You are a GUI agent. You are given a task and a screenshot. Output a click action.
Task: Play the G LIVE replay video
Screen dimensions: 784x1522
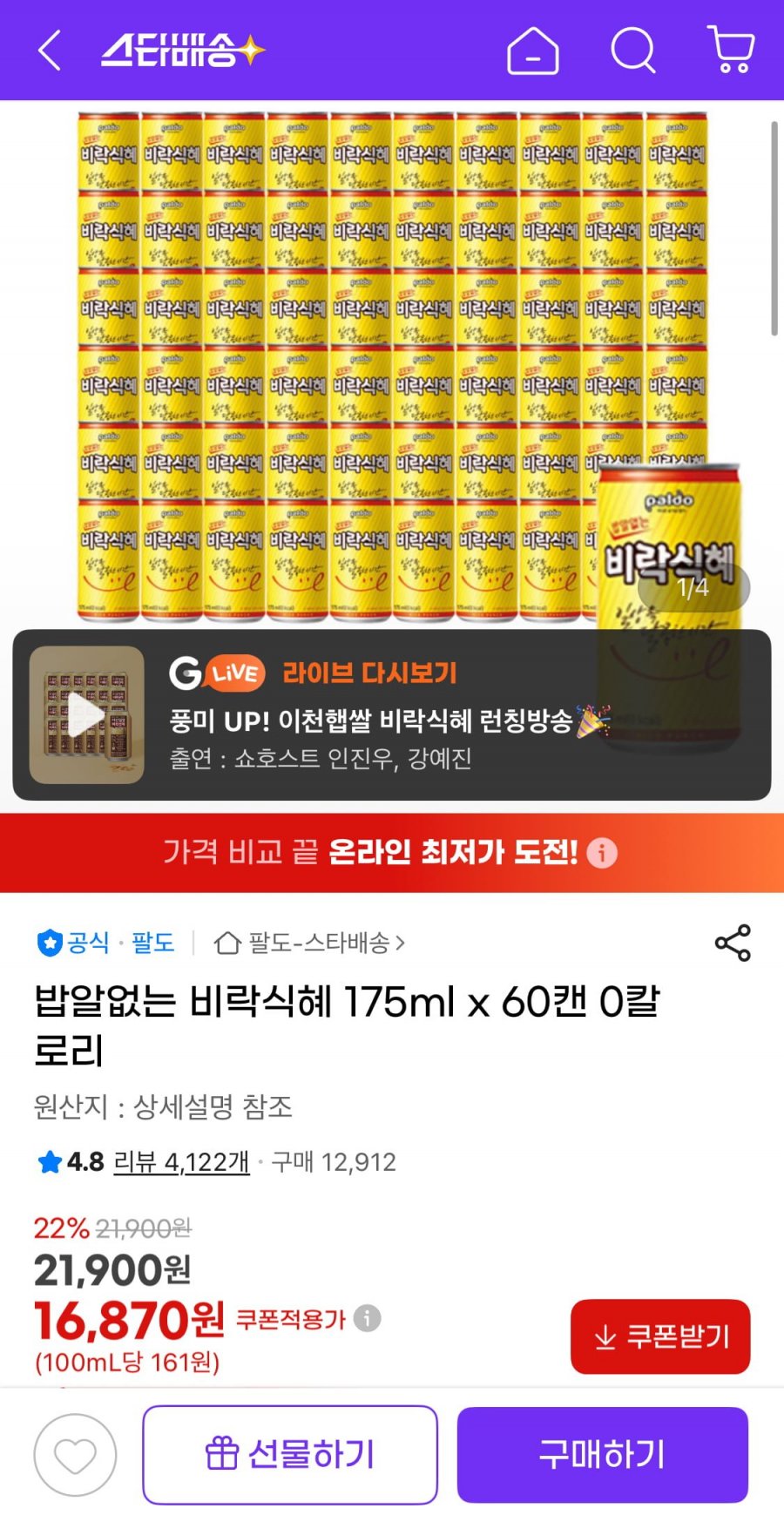pyautogui.click(x=86, y=715)
